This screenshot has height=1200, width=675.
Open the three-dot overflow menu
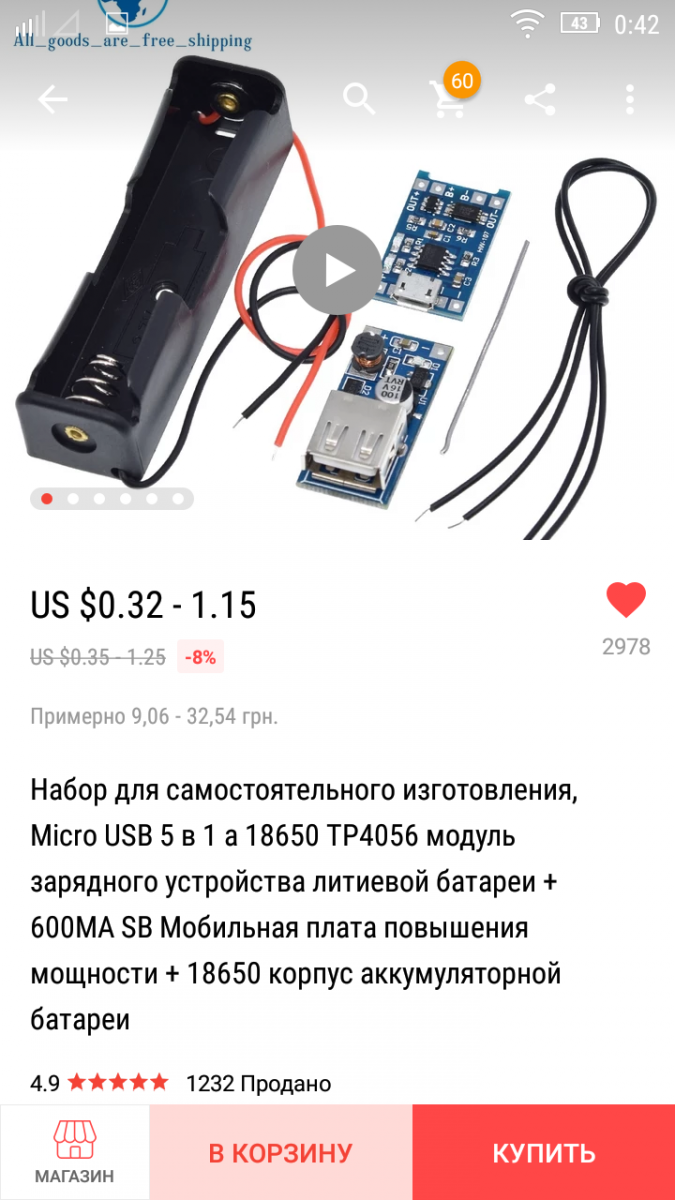pos(629,99)
